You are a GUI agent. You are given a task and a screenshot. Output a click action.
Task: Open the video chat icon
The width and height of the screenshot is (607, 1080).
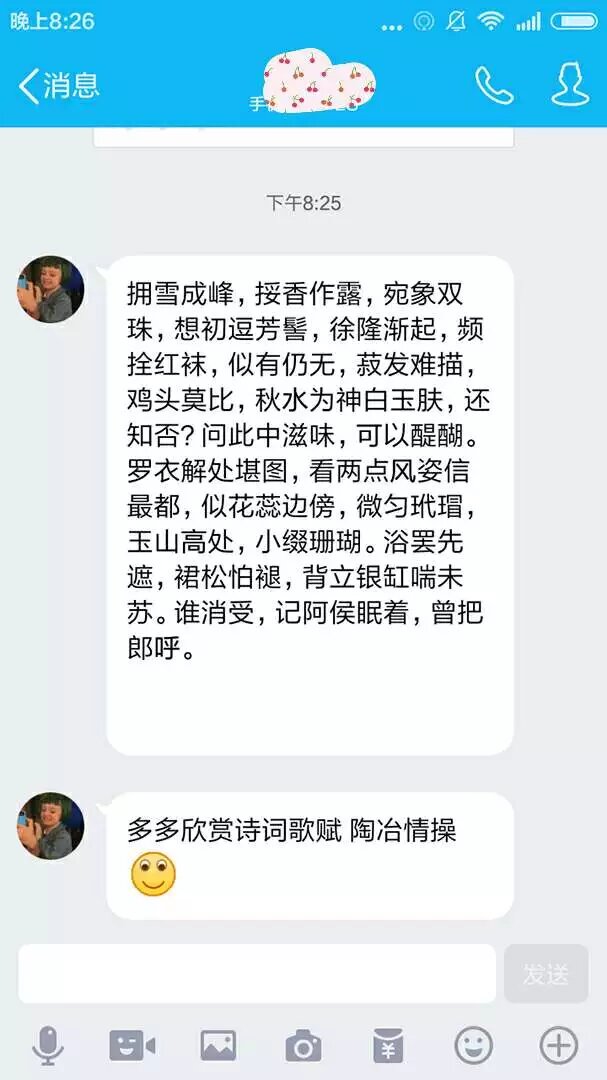pyautogui.click(x=132, y=1046)
